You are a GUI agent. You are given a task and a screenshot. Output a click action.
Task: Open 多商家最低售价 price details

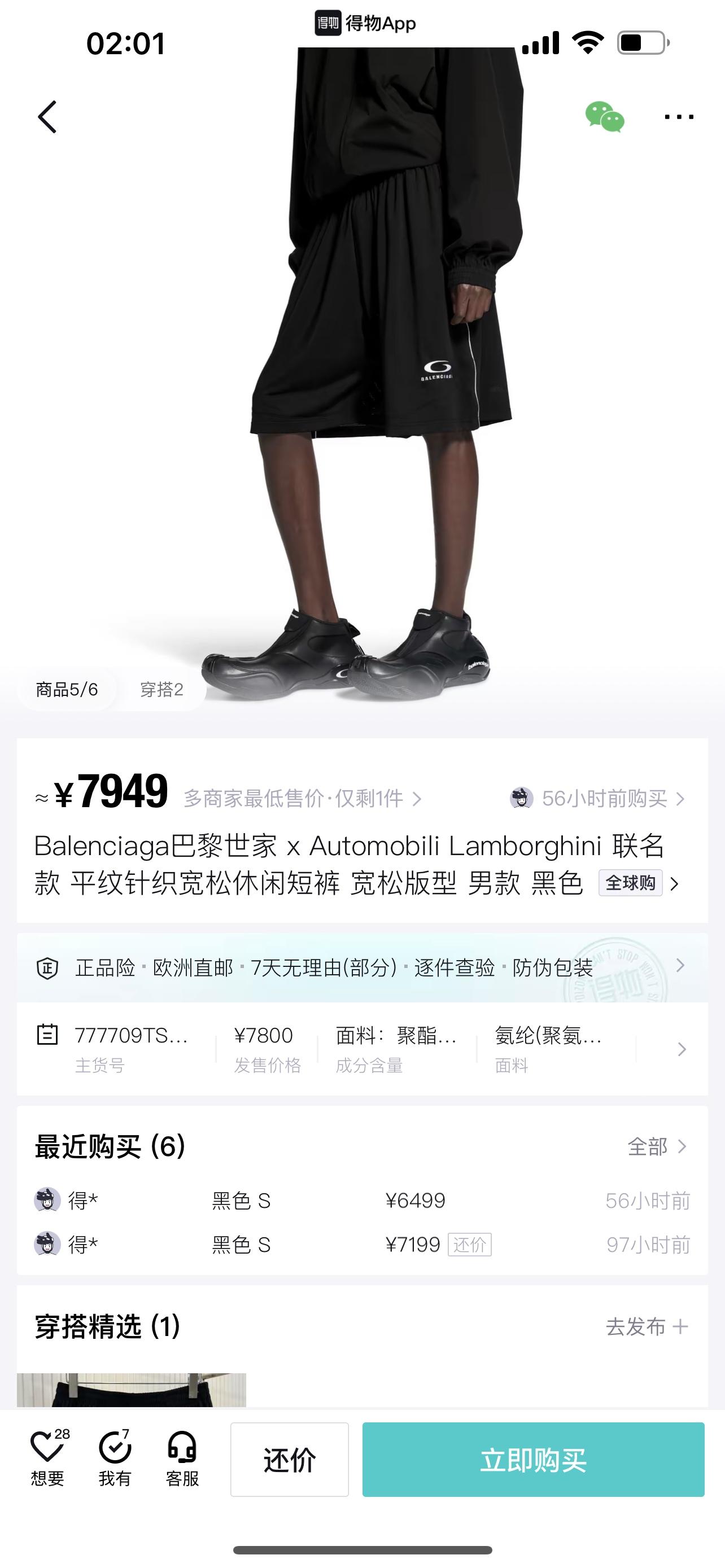(303, 798)
